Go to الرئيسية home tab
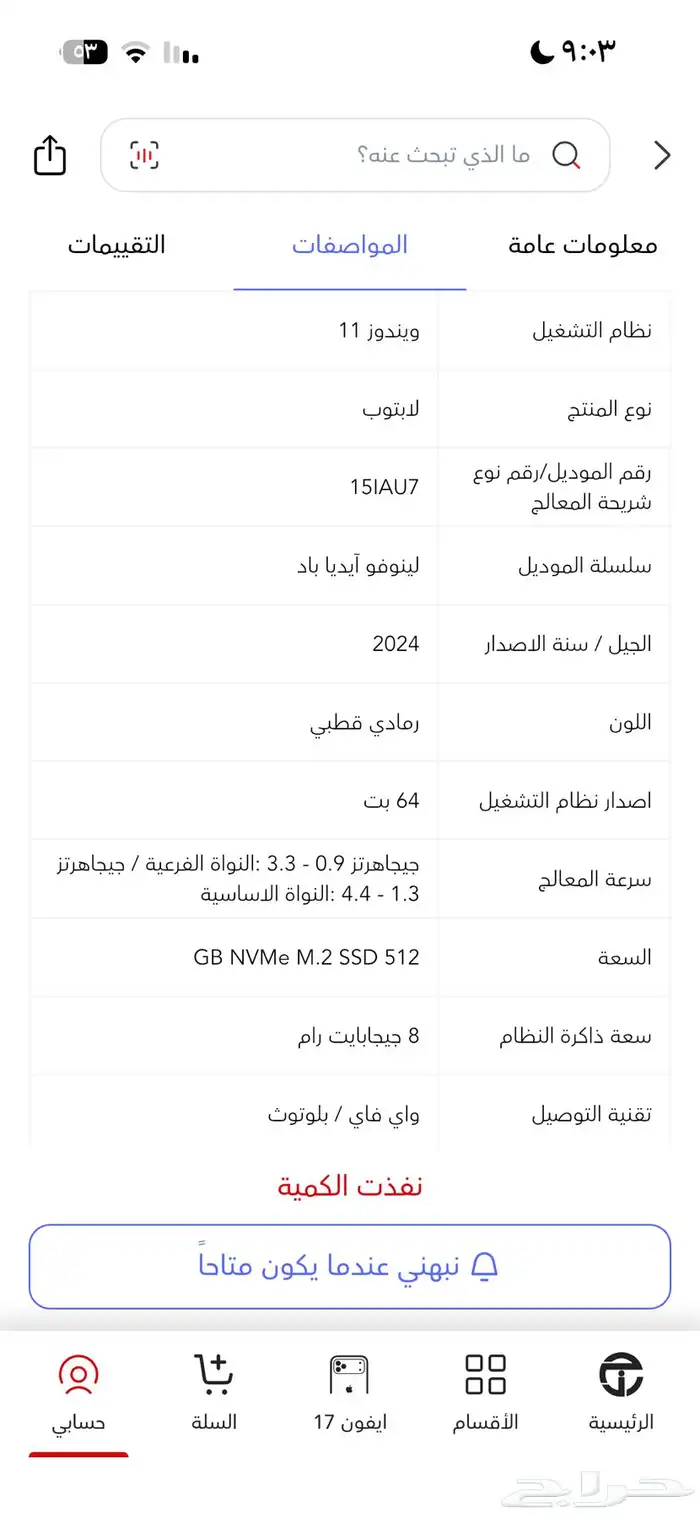Viewport: 700px width, 1518px height. [621, 1390]
